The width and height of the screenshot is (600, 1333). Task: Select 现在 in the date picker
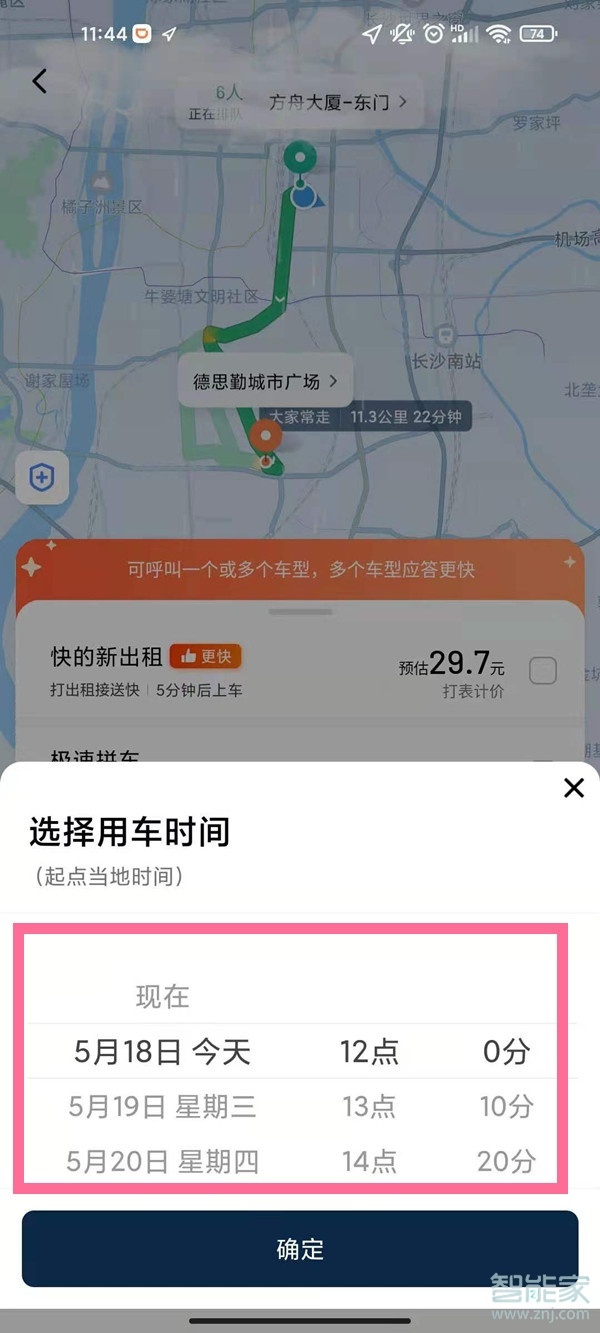(162, 996)
